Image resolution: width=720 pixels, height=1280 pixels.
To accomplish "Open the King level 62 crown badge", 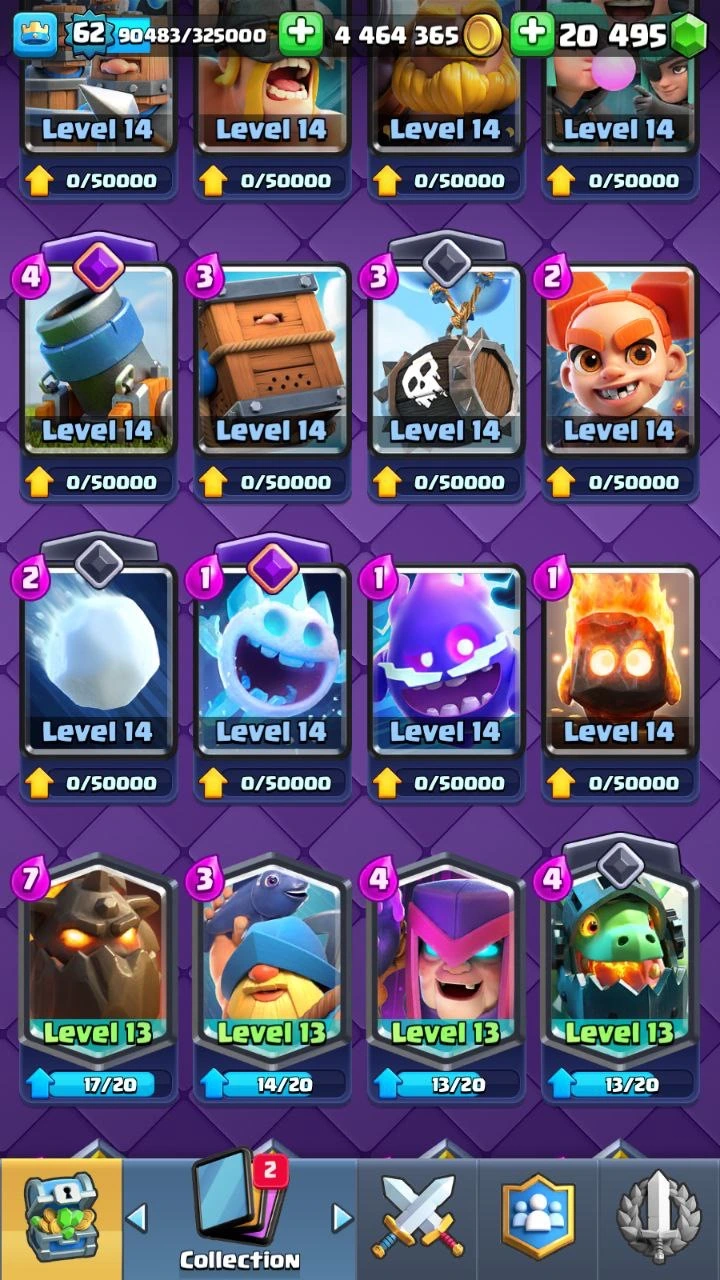I will [x=35, y=35].
